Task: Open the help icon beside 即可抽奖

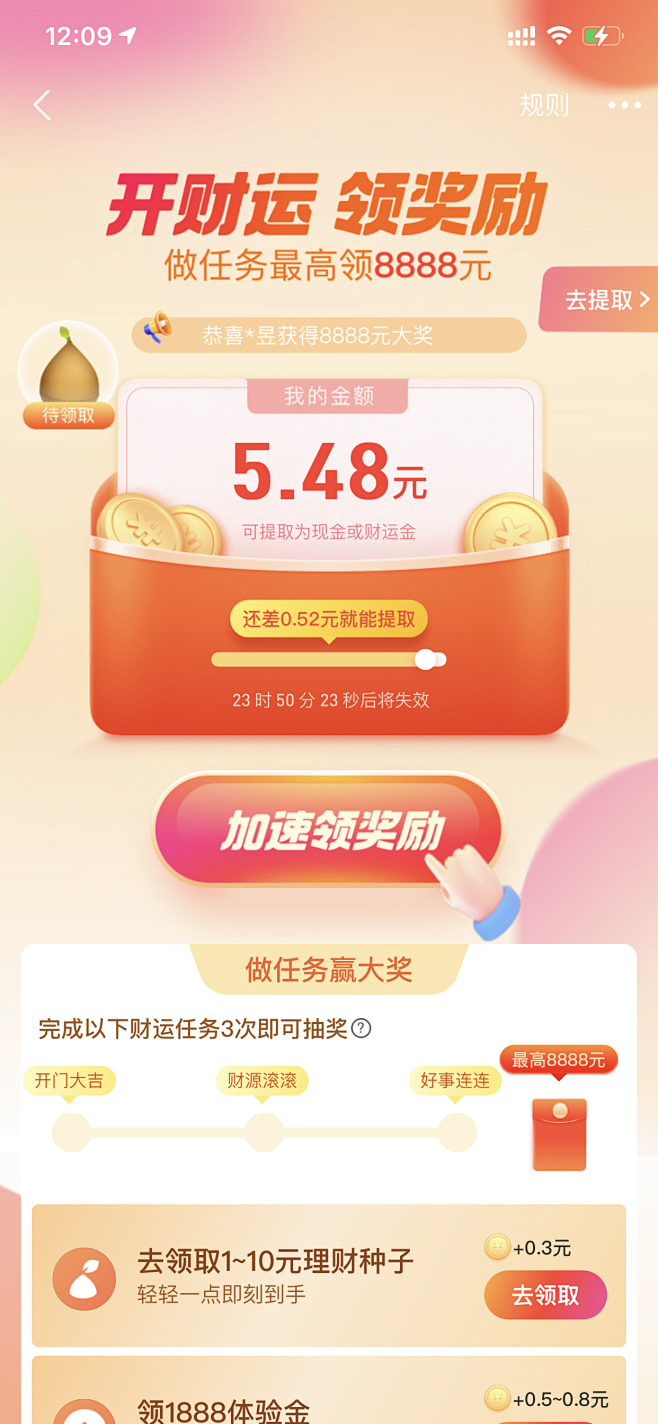Action: [361, 1028]
